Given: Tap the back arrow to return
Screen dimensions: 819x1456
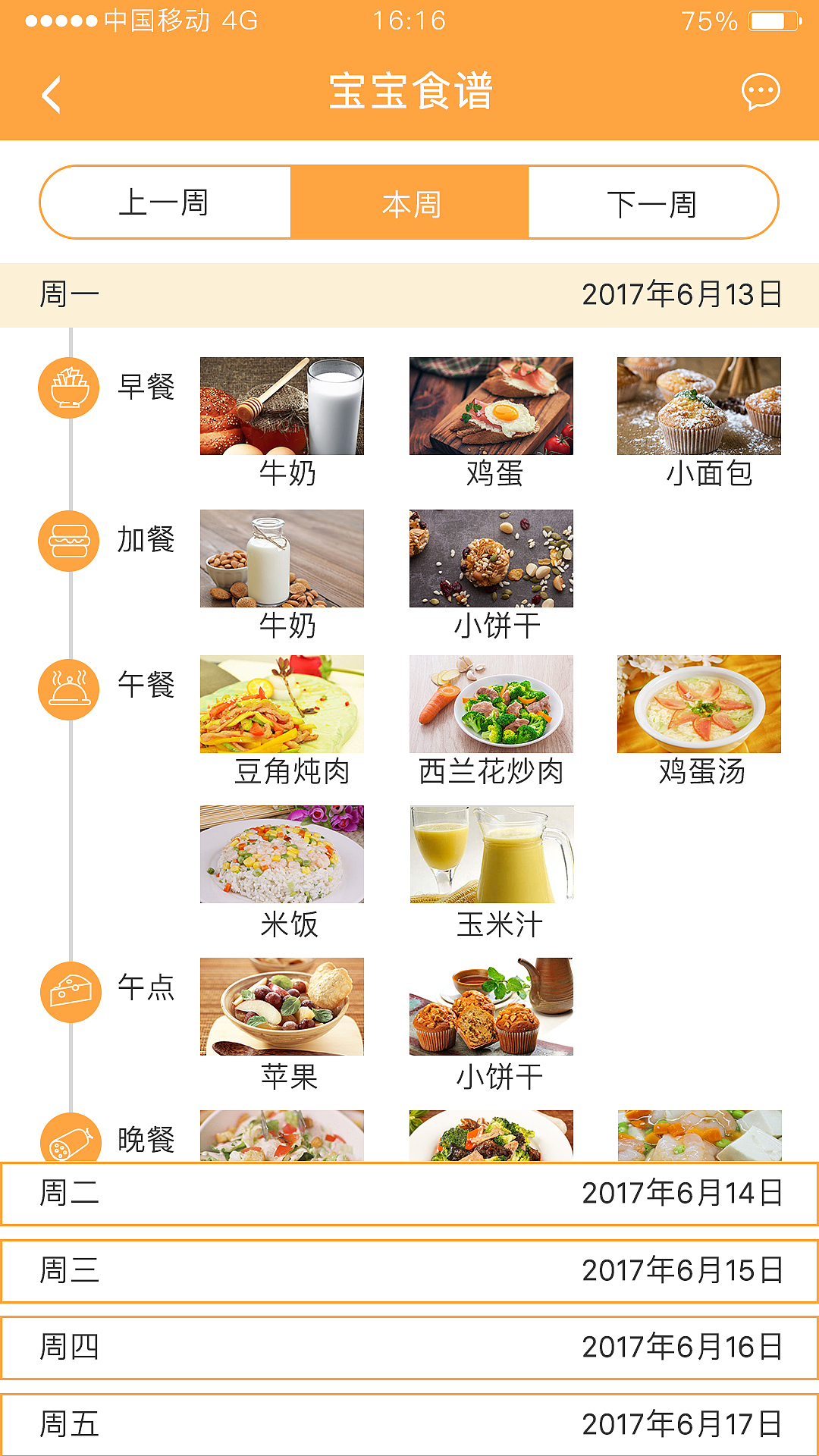Looking at the screenshot, I should [x=50, y=93].
